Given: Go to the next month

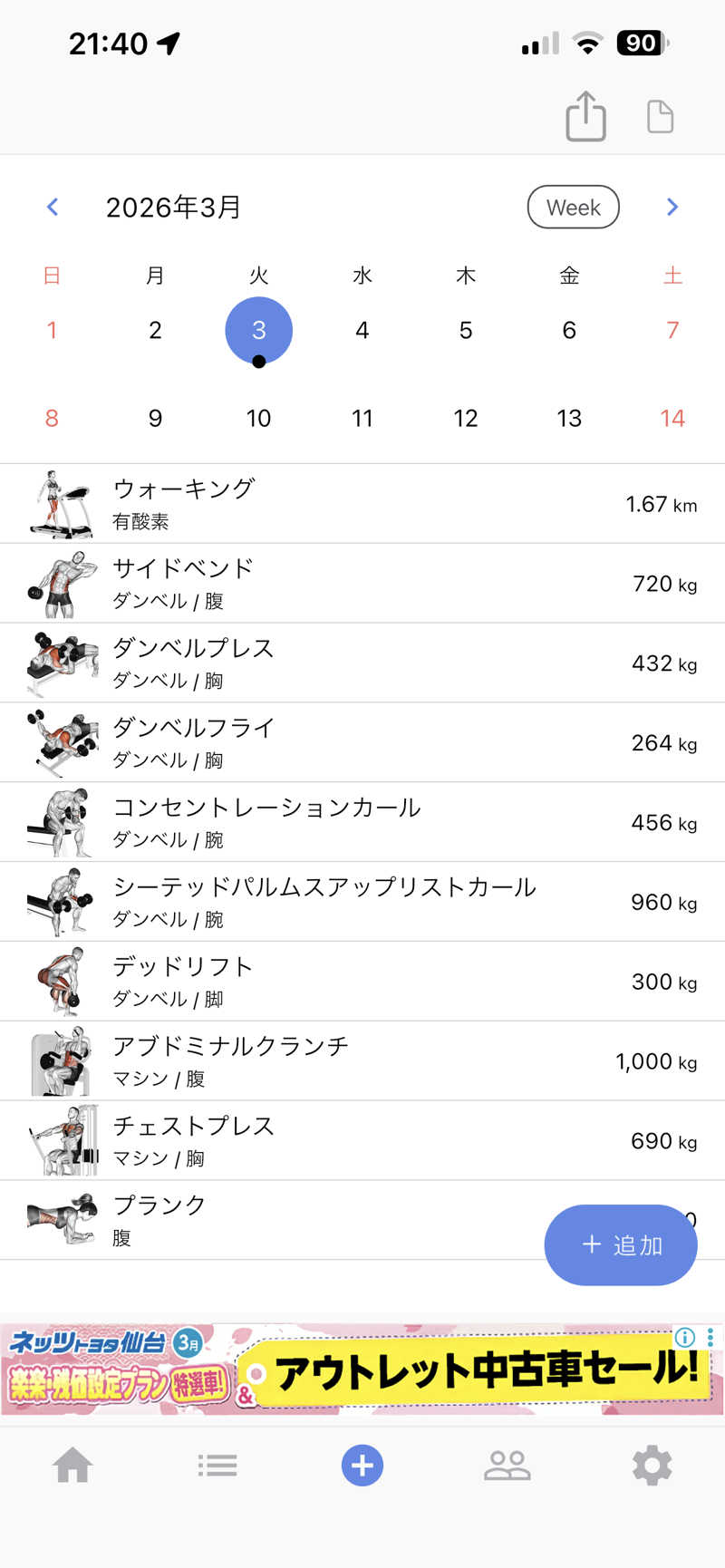Looking at the screenshot, I should coord(672,208).
